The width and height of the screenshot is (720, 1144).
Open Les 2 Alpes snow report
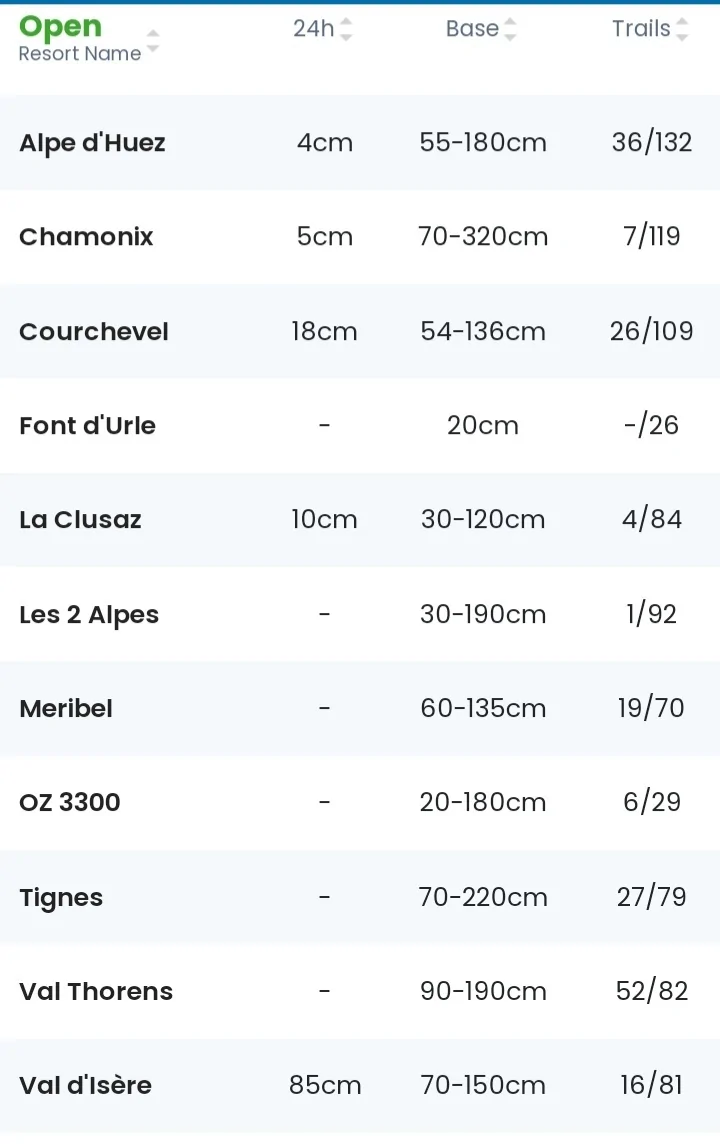89,615
